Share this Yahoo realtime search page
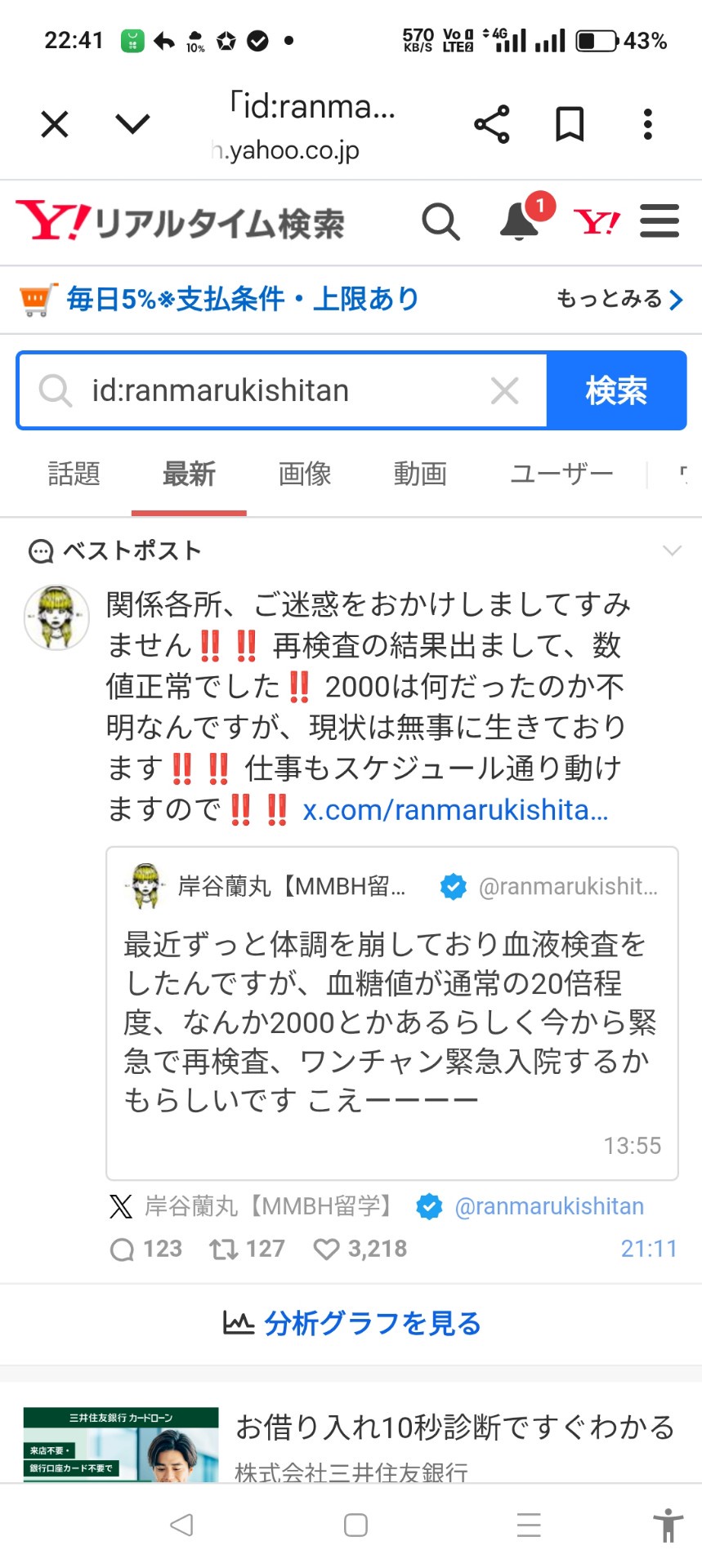Screen dimensions: 702x1568 point(491,125)
